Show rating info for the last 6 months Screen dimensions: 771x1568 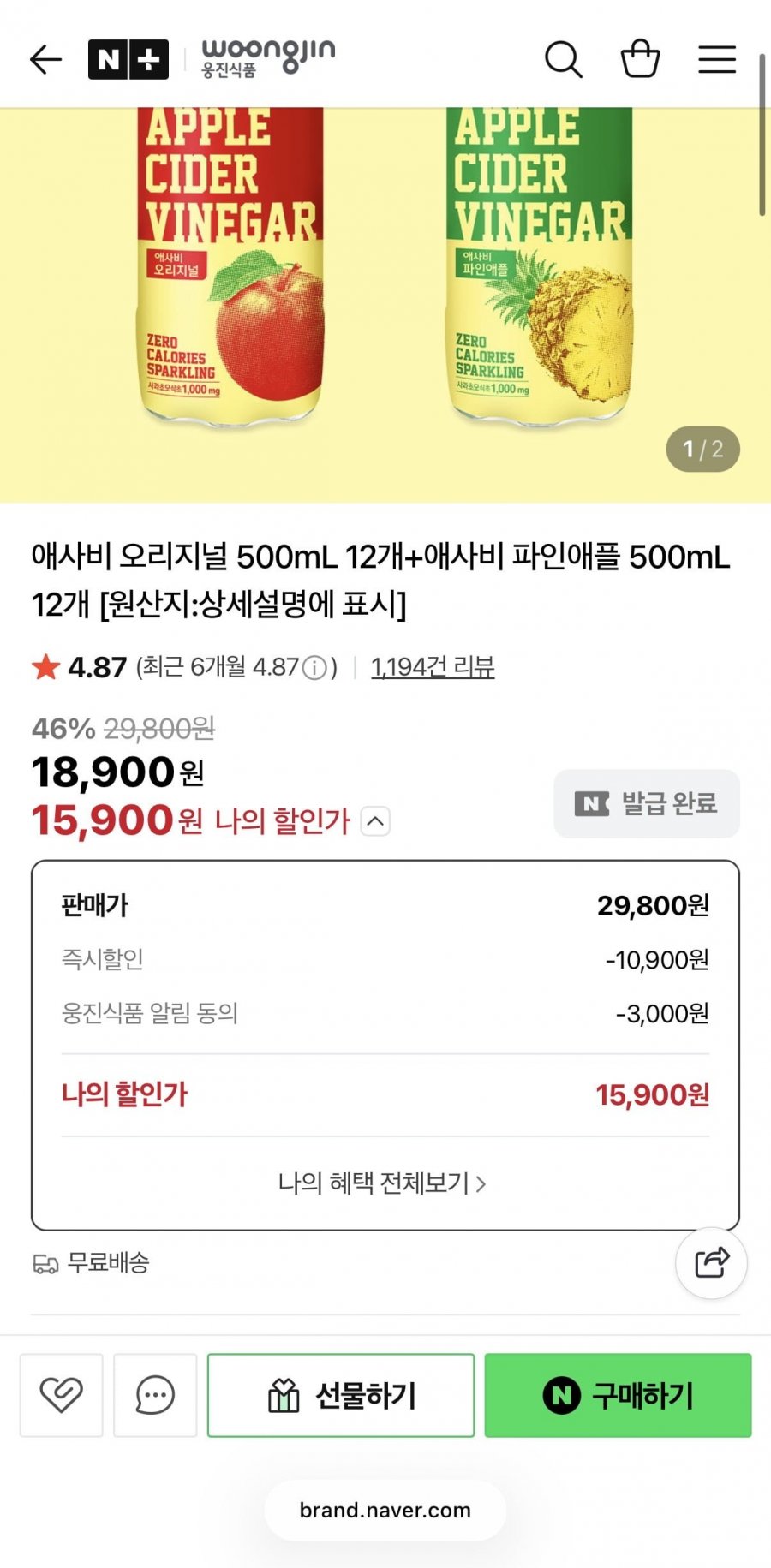(x=315, y=668)
